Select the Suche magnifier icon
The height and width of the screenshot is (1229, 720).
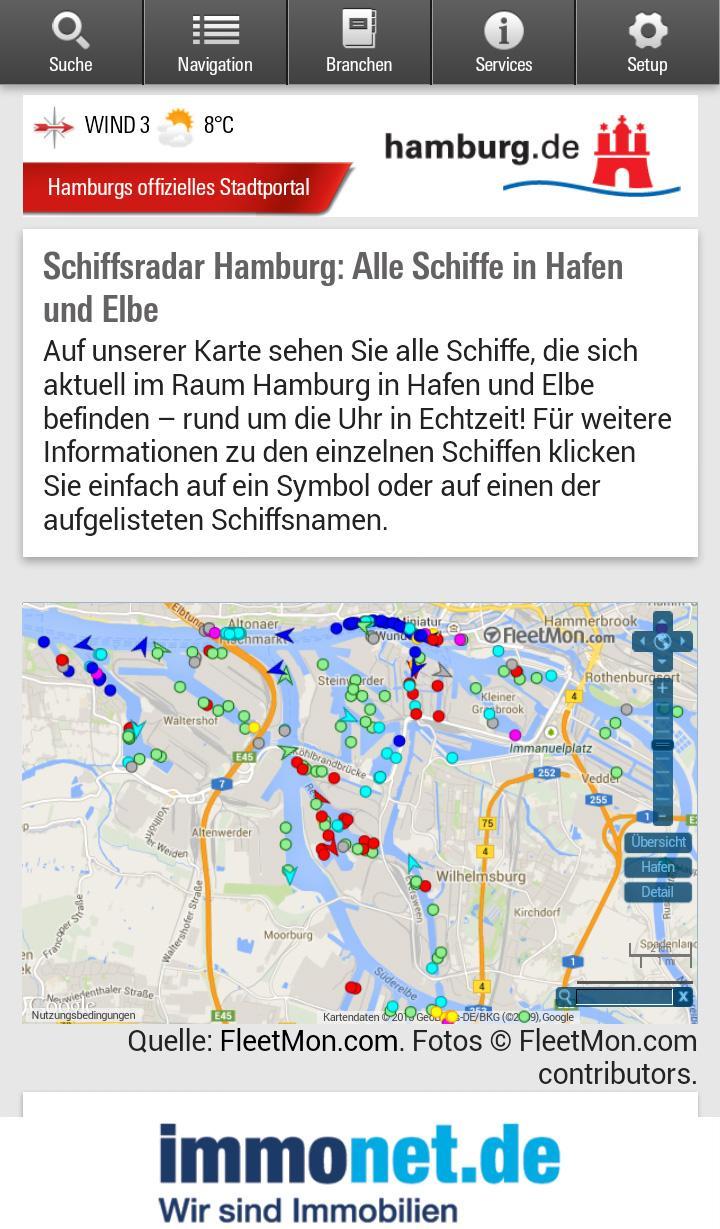tap(70, 30)
